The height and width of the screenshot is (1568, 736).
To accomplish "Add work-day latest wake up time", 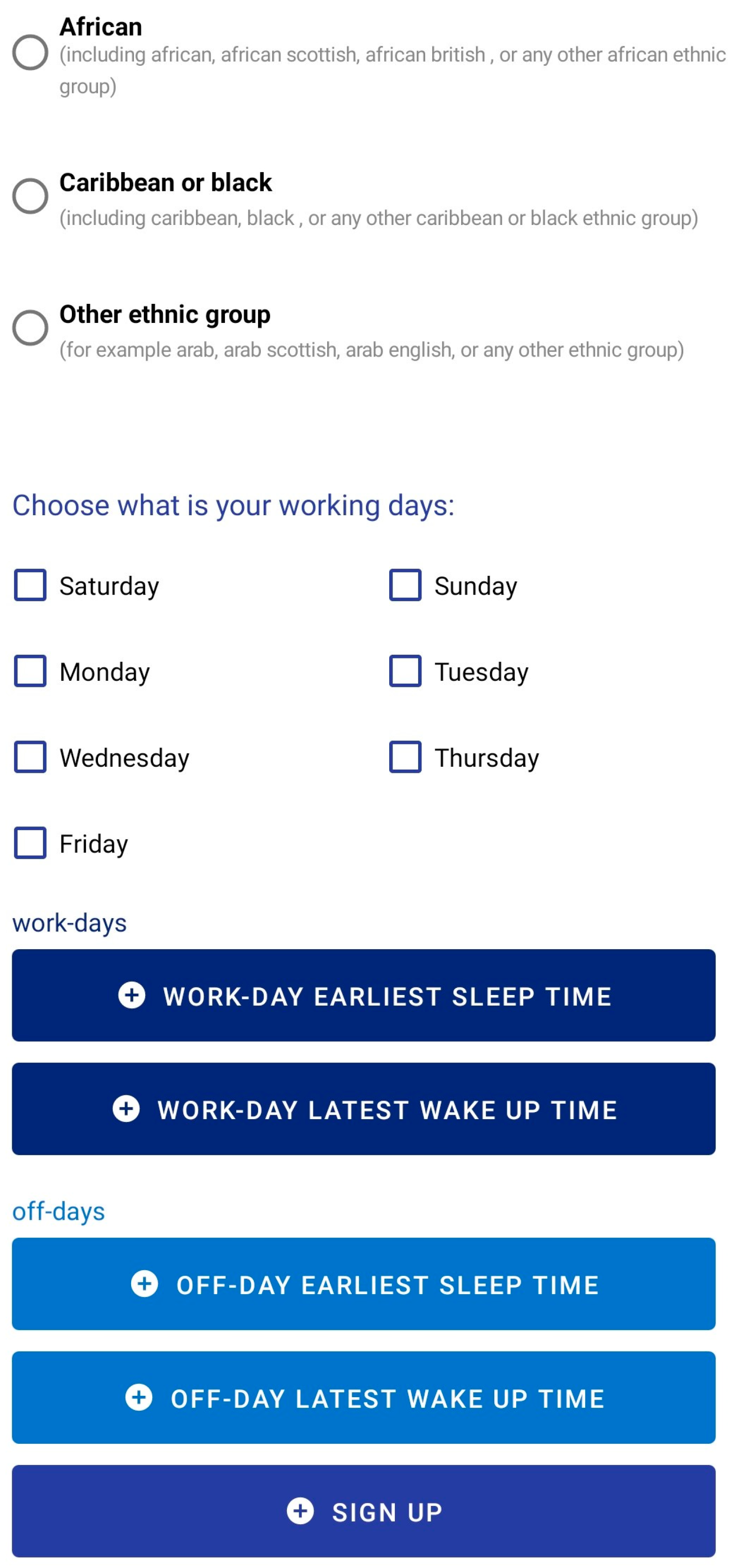I will [364, 1108].
